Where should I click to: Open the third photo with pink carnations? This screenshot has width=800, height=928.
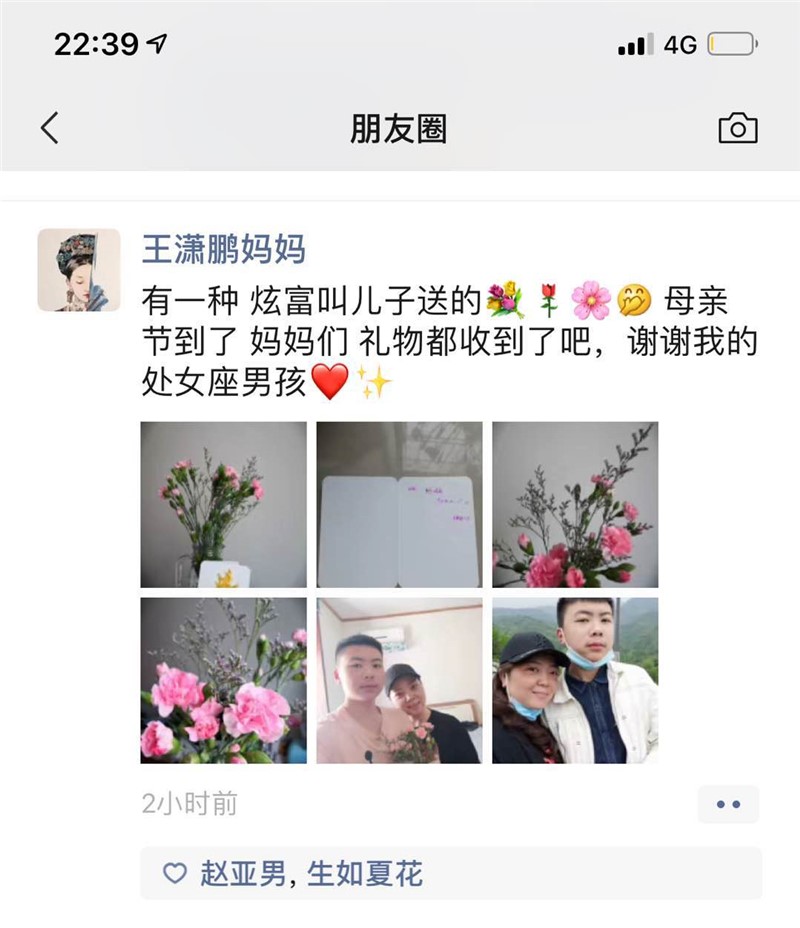coord(575,504)
